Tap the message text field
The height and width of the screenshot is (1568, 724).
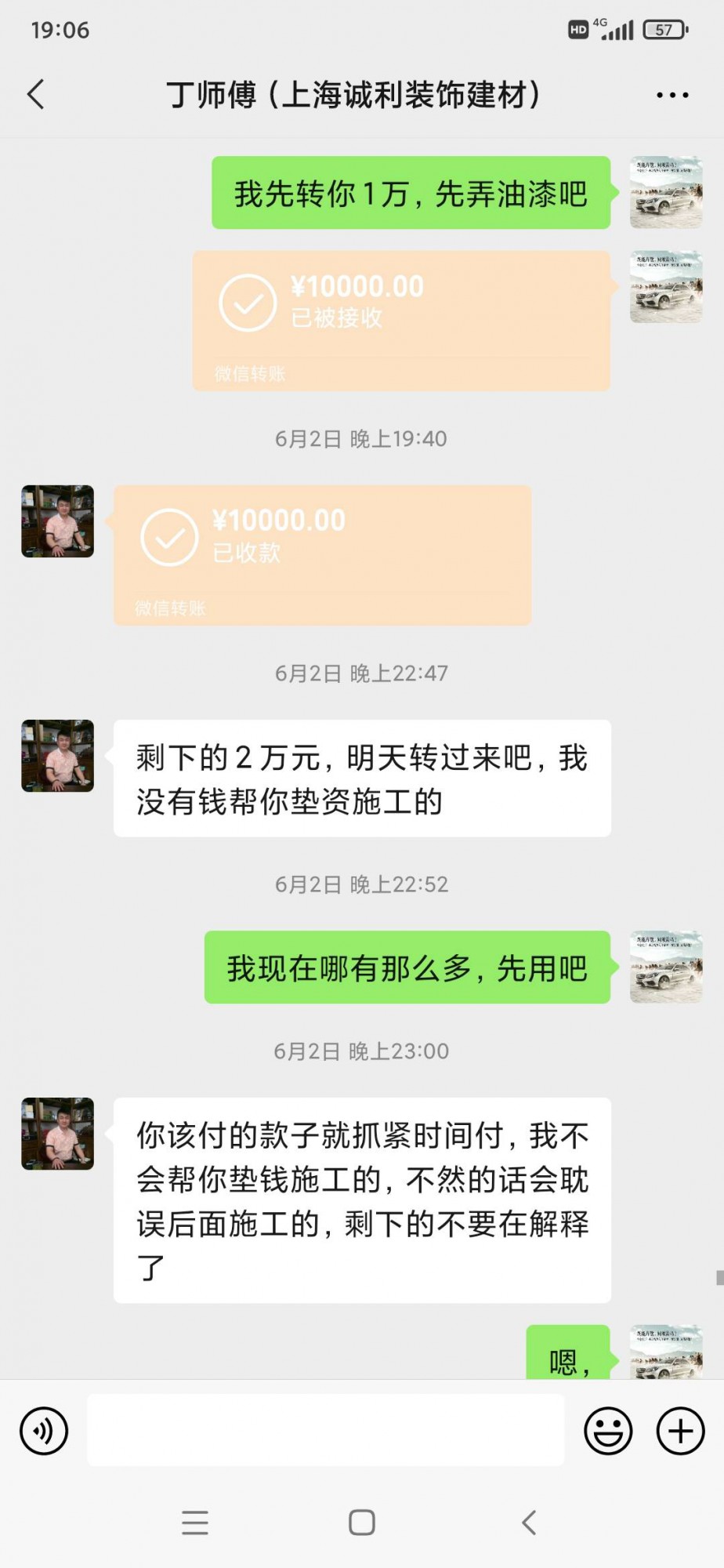tap(325, 1430)
